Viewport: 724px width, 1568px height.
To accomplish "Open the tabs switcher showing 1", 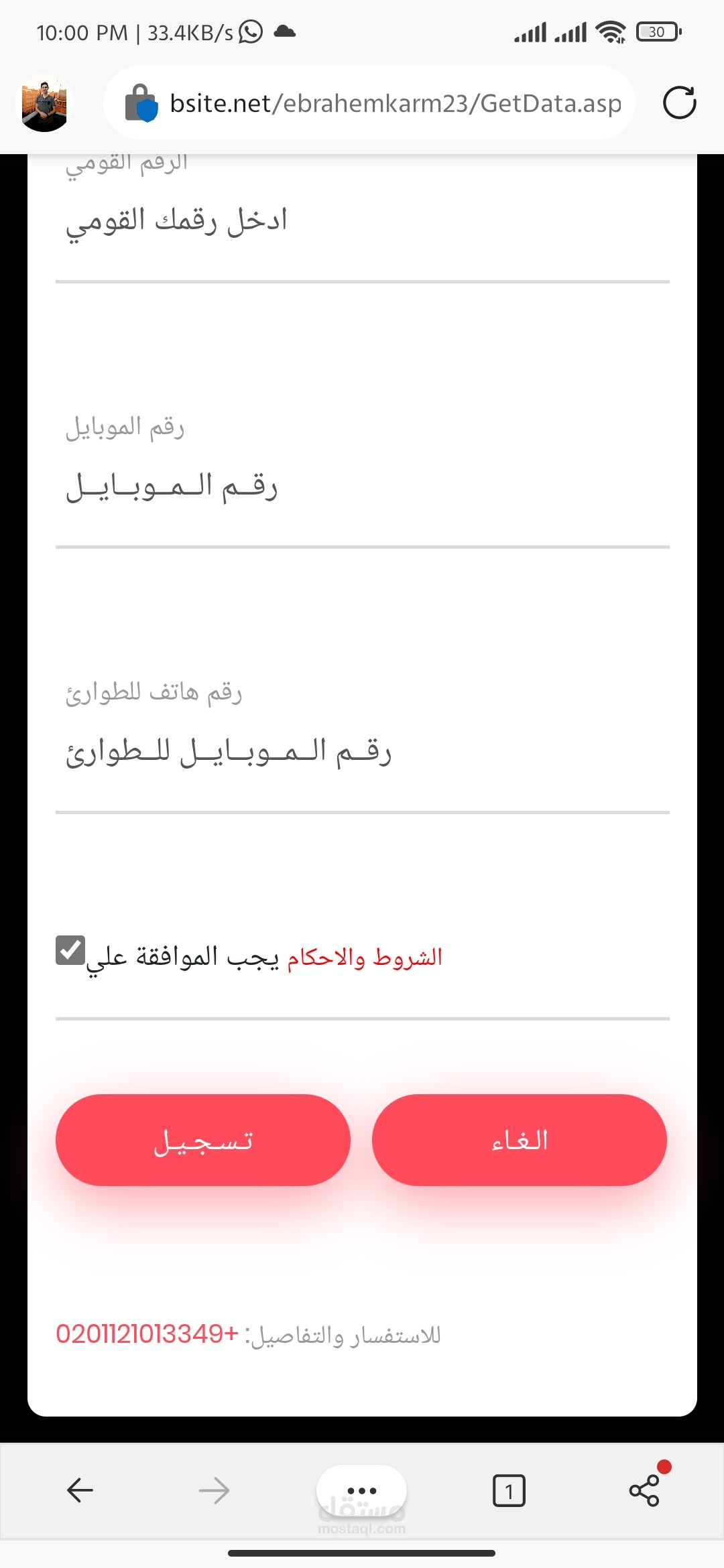I will [509, 1490].
